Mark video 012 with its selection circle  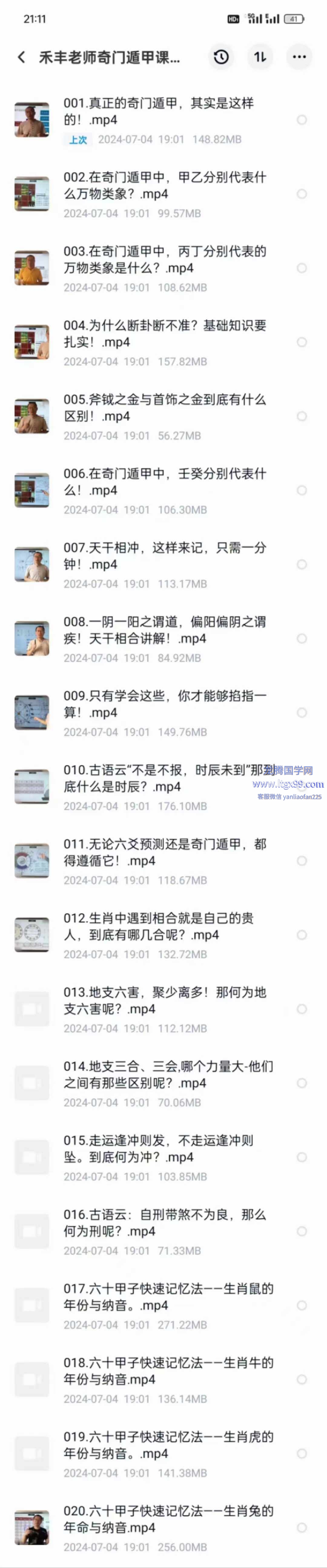pyautogui.click(x=302, y=934)
